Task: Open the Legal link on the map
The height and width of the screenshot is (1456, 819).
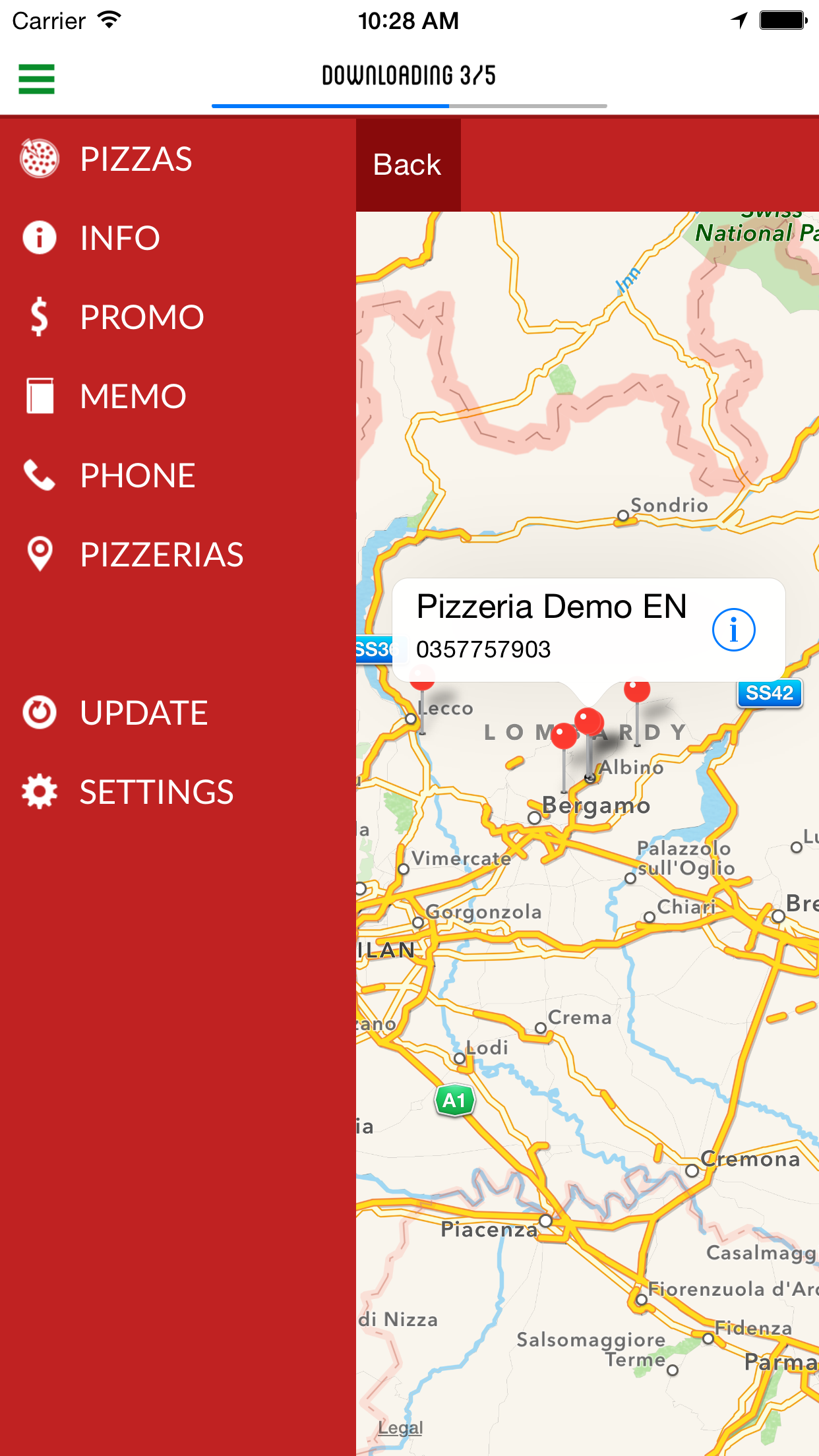Action: (400, 1428)
